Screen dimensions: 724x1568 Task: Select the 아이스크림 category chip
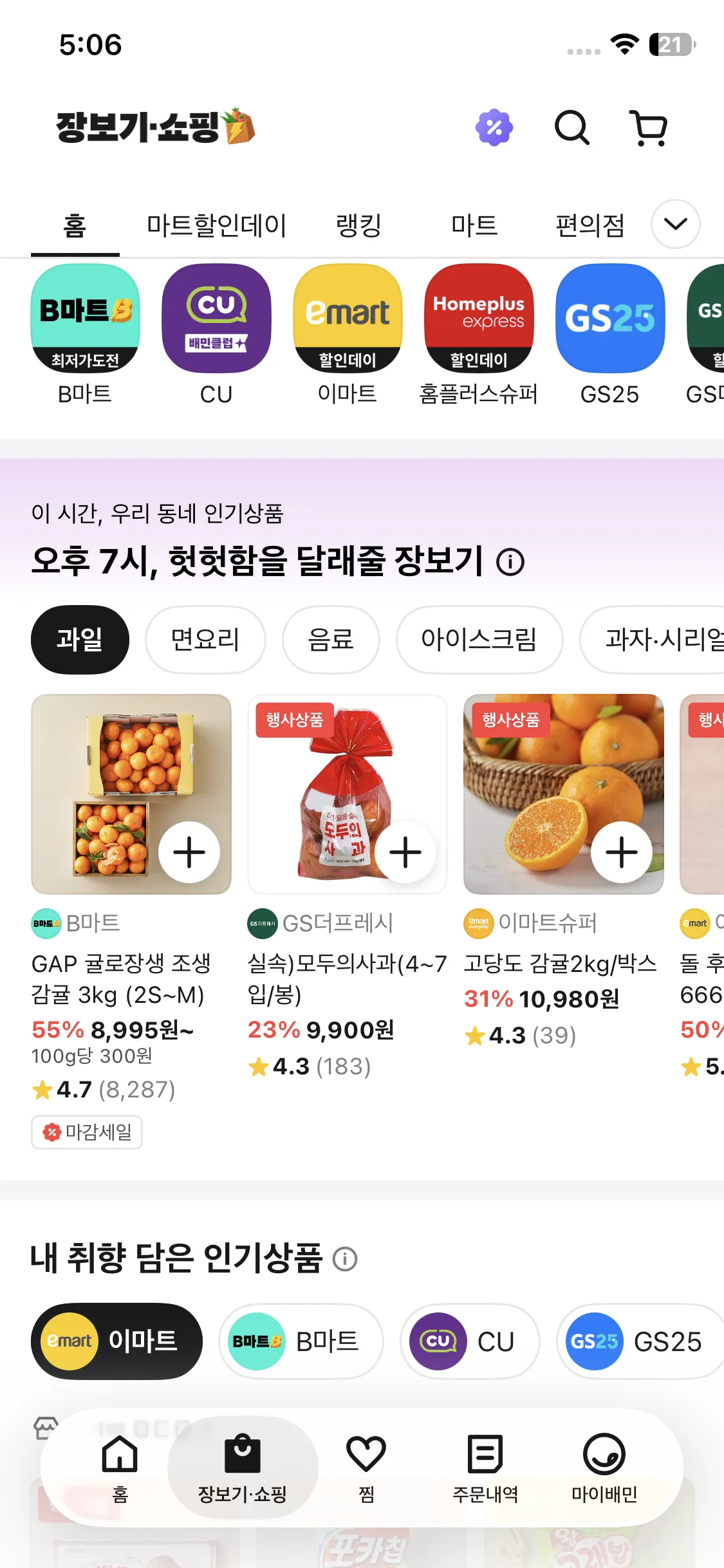[x=479, y=639]
